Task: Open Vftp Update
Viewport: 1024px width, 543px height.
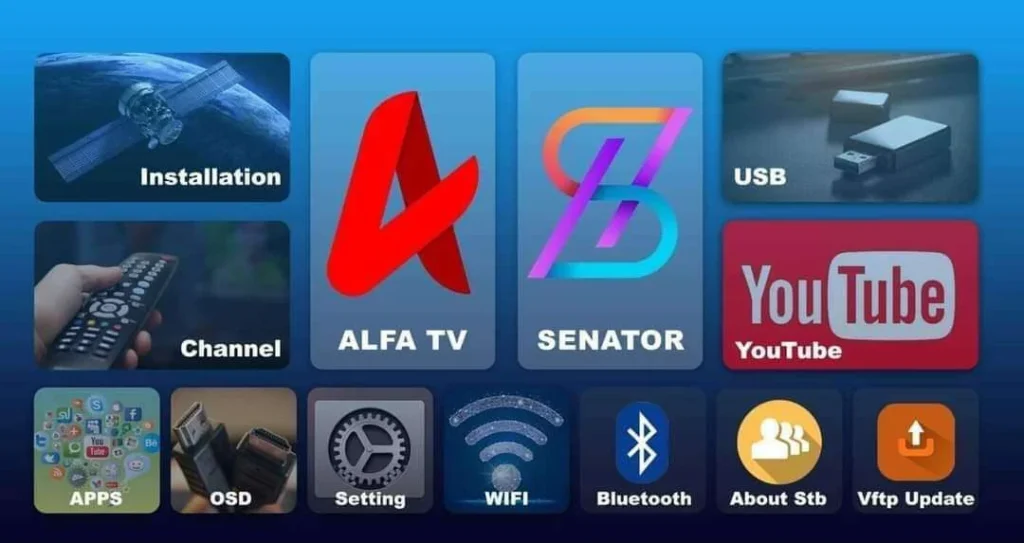Action: click(x=915, y=450)
